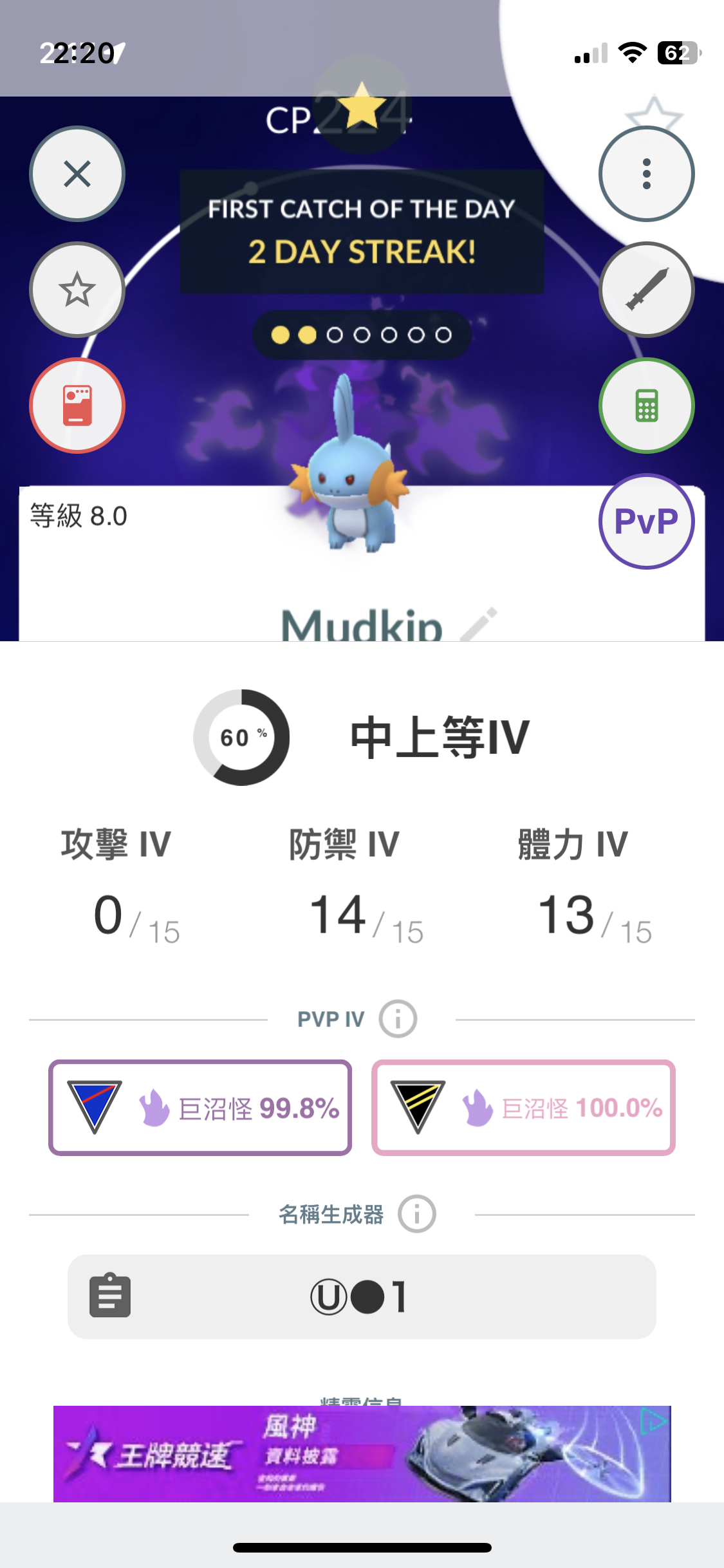724x1568 pixels.
Task: Tap the sword battle icon
Action: point(646,290)
